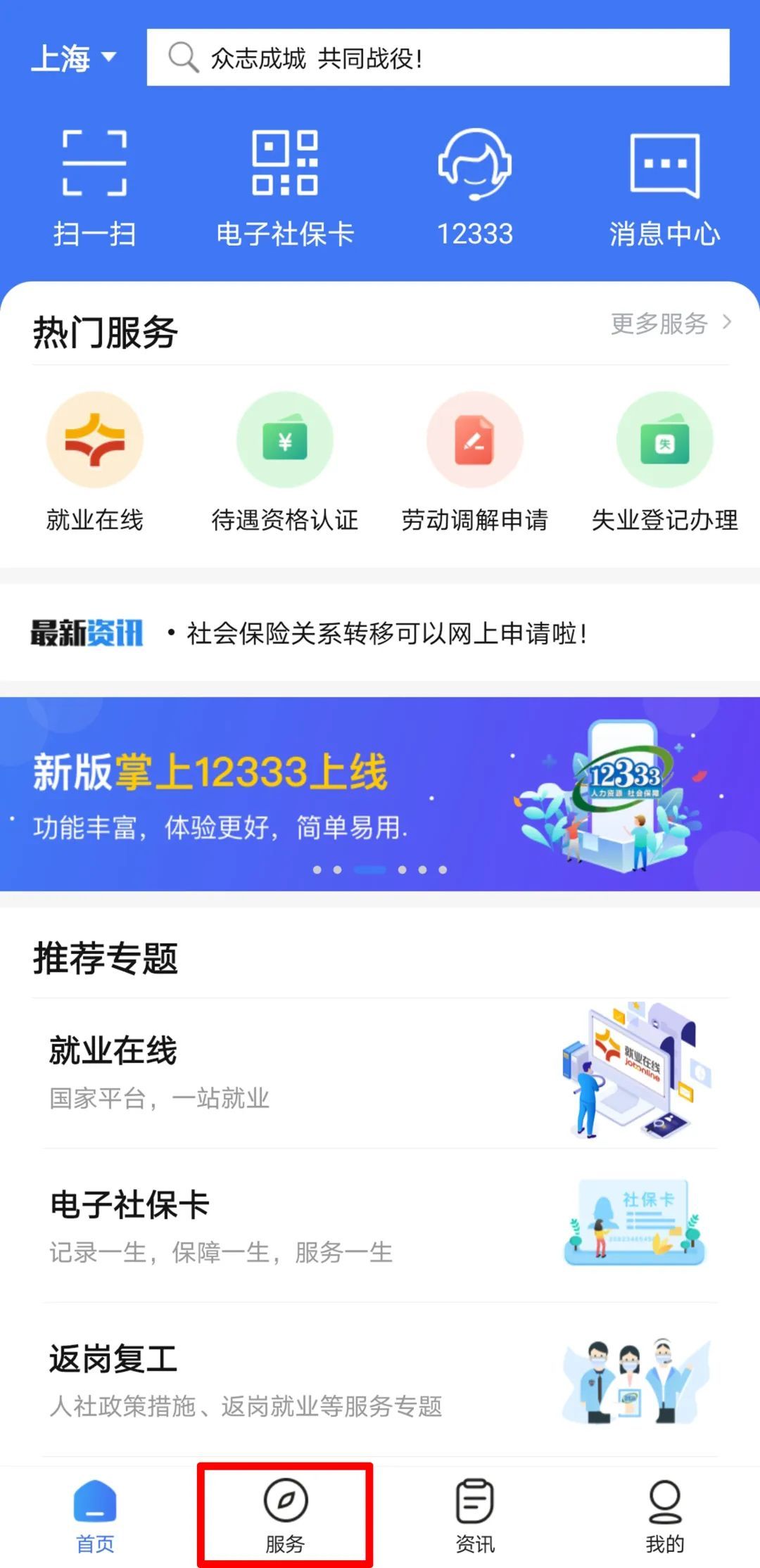View 更多服务 in hot services

[x=669, y=324]
